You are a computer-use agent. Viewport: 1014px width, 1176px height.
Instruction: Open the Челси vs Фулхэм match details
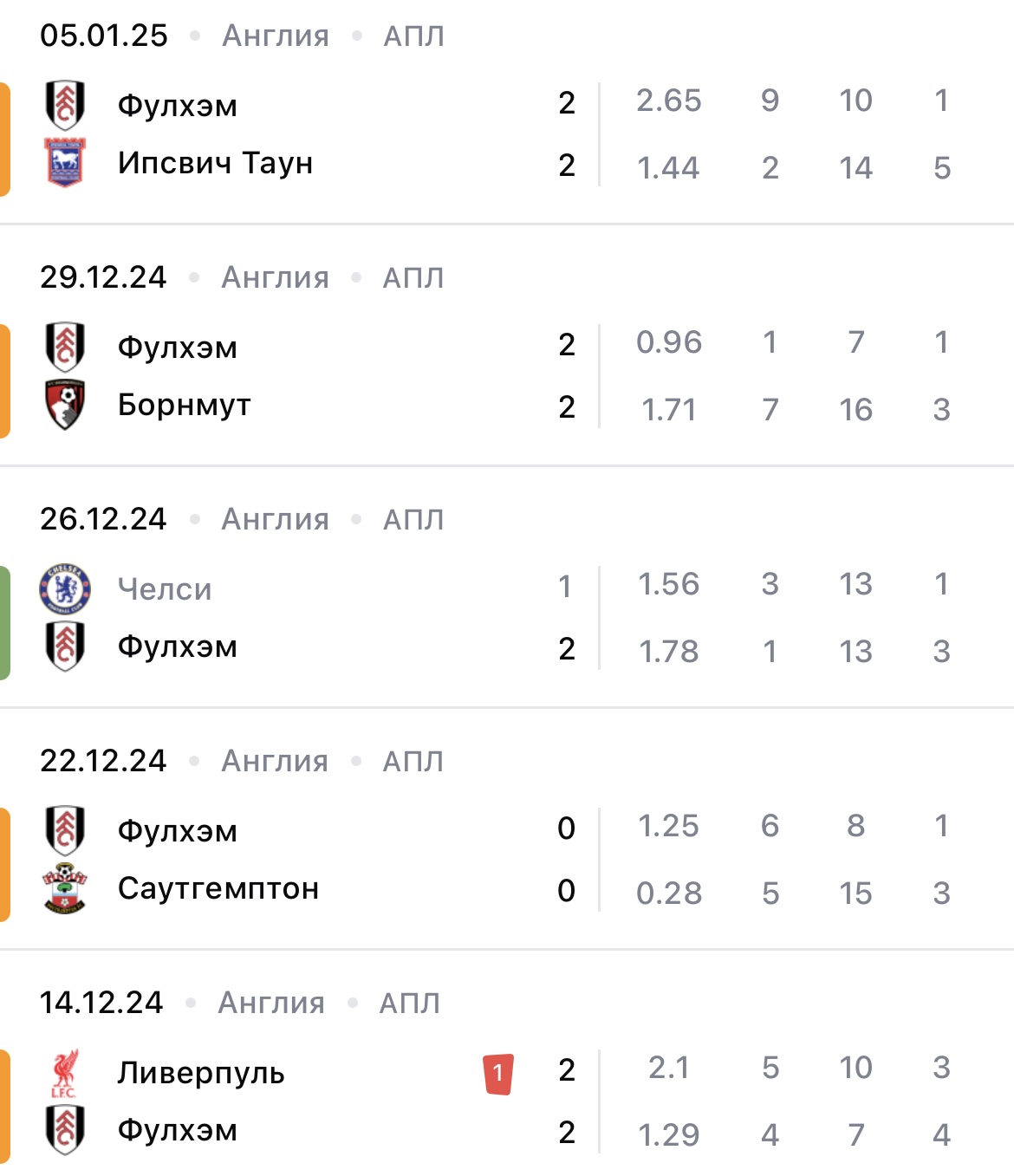point(347,617)
